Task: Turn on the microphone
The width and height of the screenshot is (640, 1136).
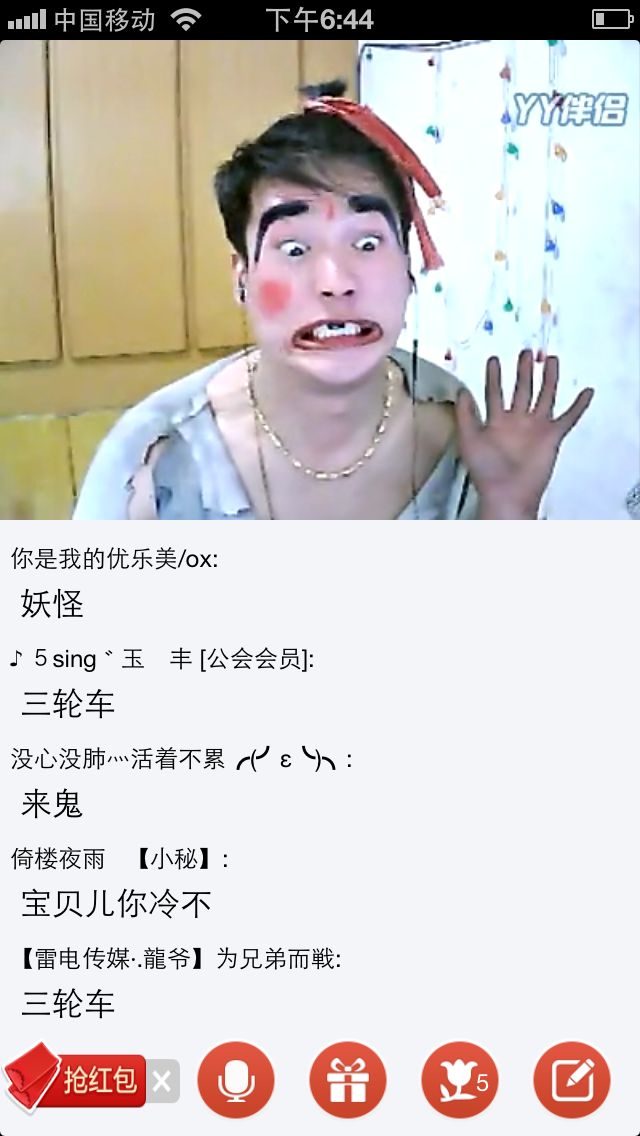Action: coord(235,1080)
